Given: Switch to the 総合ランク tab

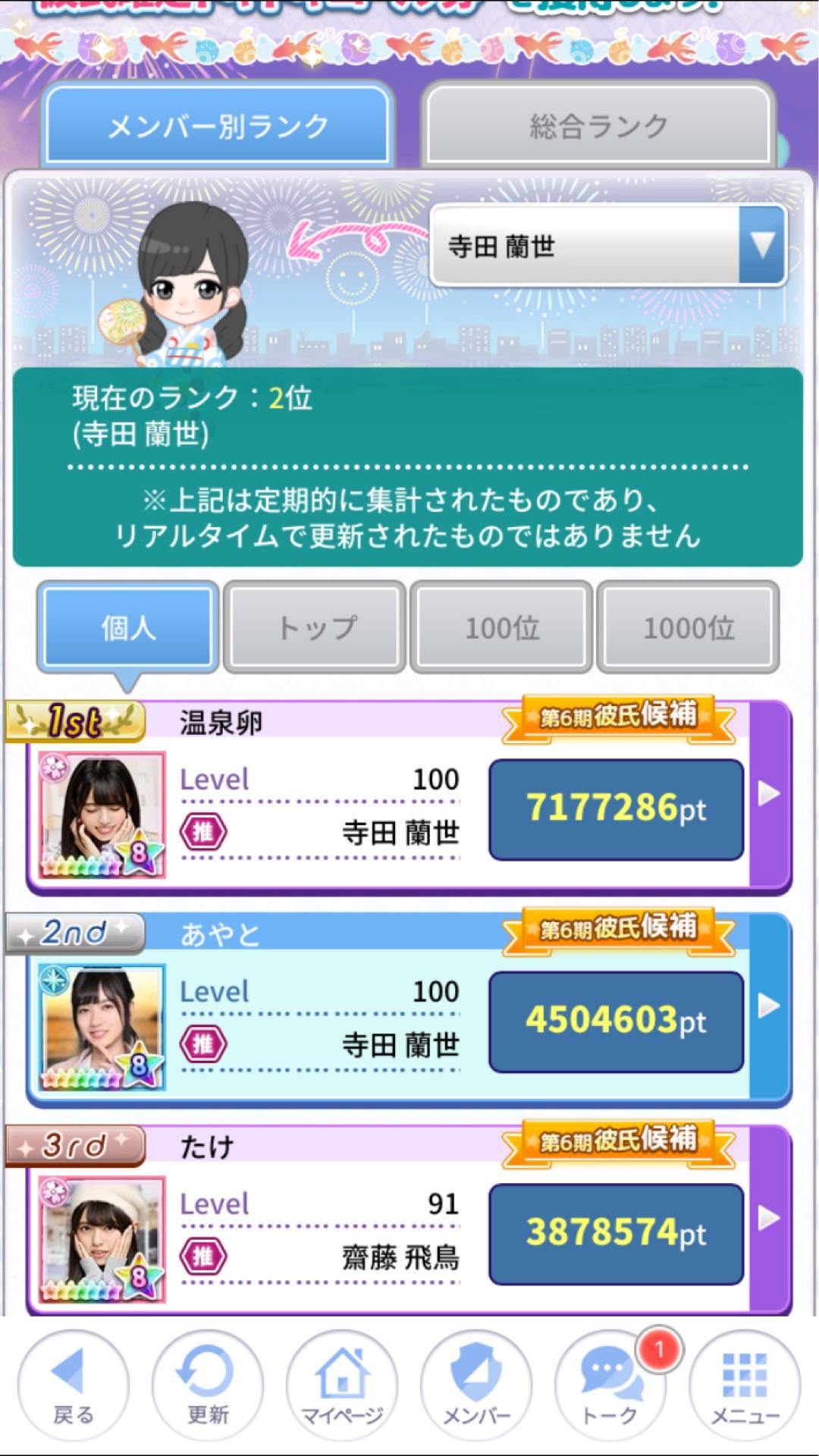Looking at the screenshot, I should tap(598, 126).
